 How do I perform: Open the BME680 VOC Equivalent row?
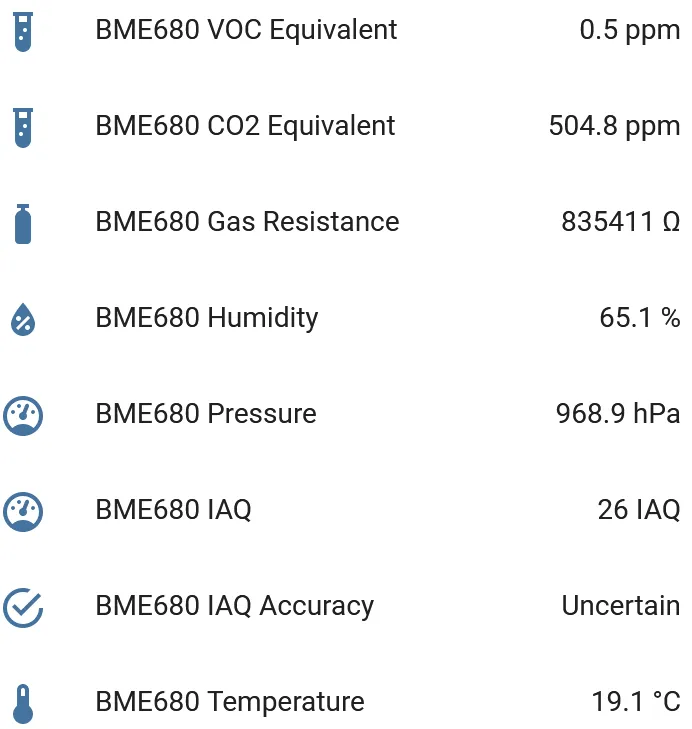click(x=246, y=30)
